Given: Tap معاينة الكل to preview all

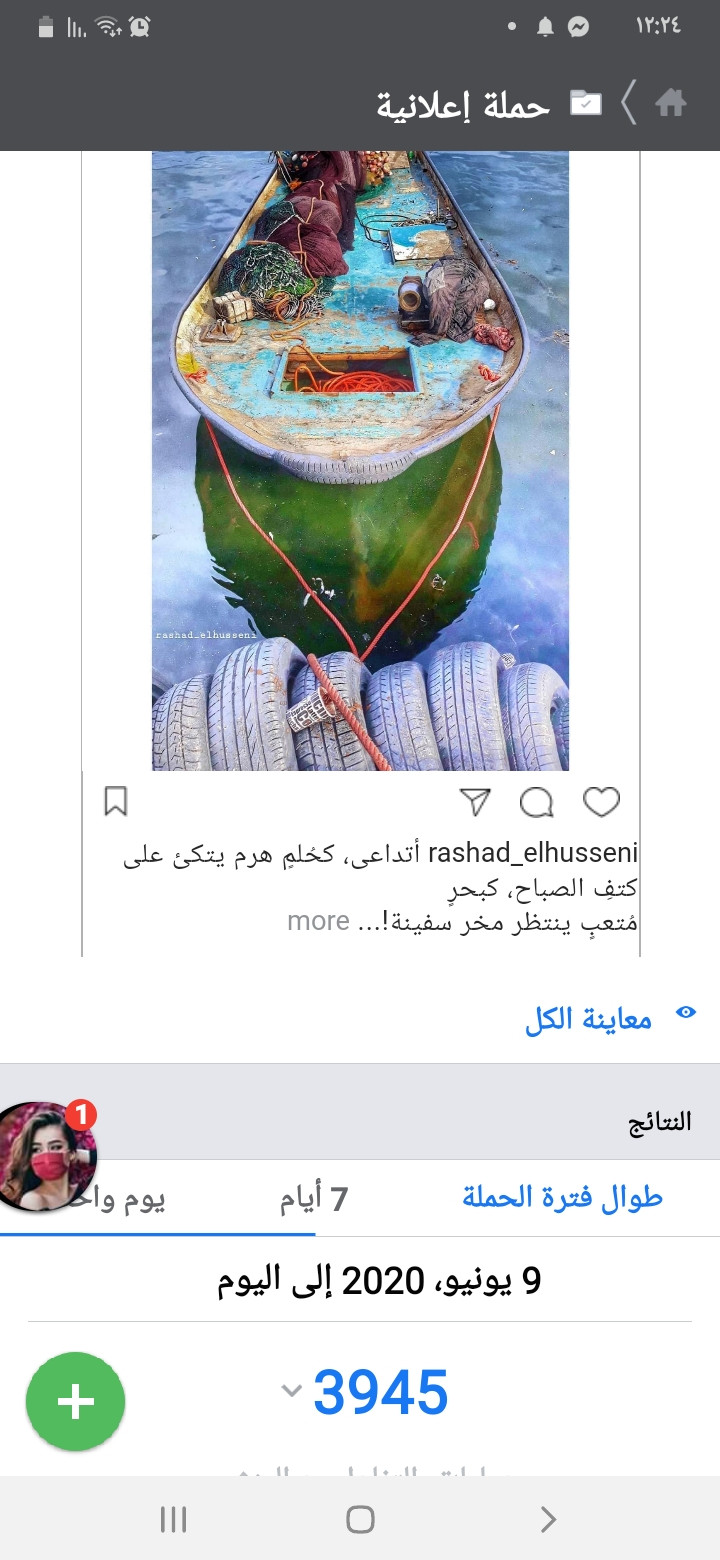Looking at the screenshot, I should [x=588, y=1018].
